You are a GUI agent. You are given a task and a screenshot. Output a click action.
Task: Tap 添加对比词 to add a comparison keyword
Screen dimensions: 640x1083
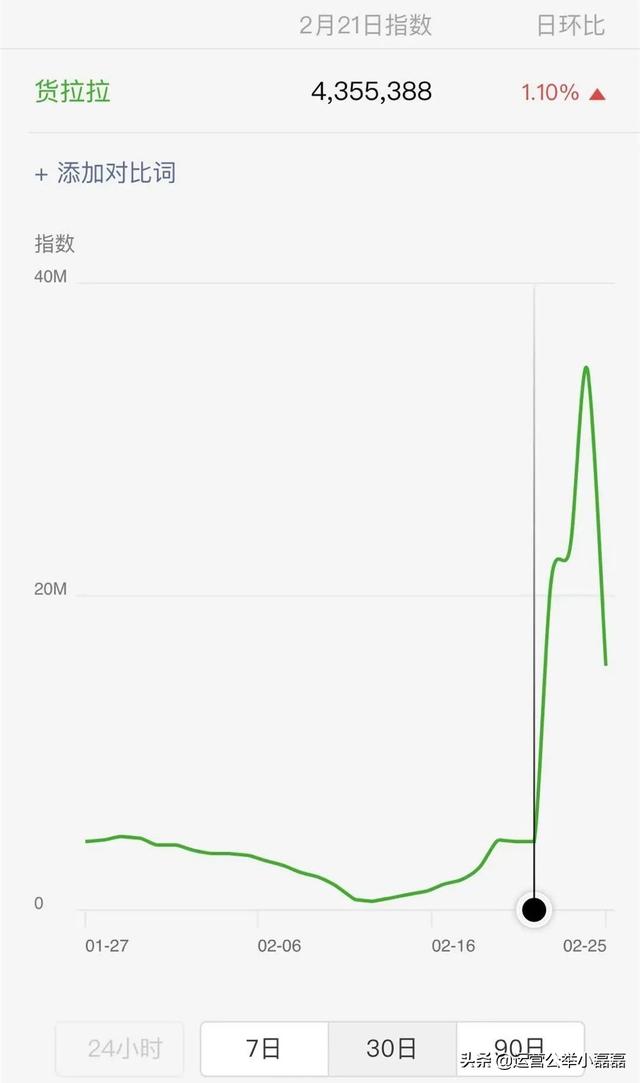click(106, 173)
